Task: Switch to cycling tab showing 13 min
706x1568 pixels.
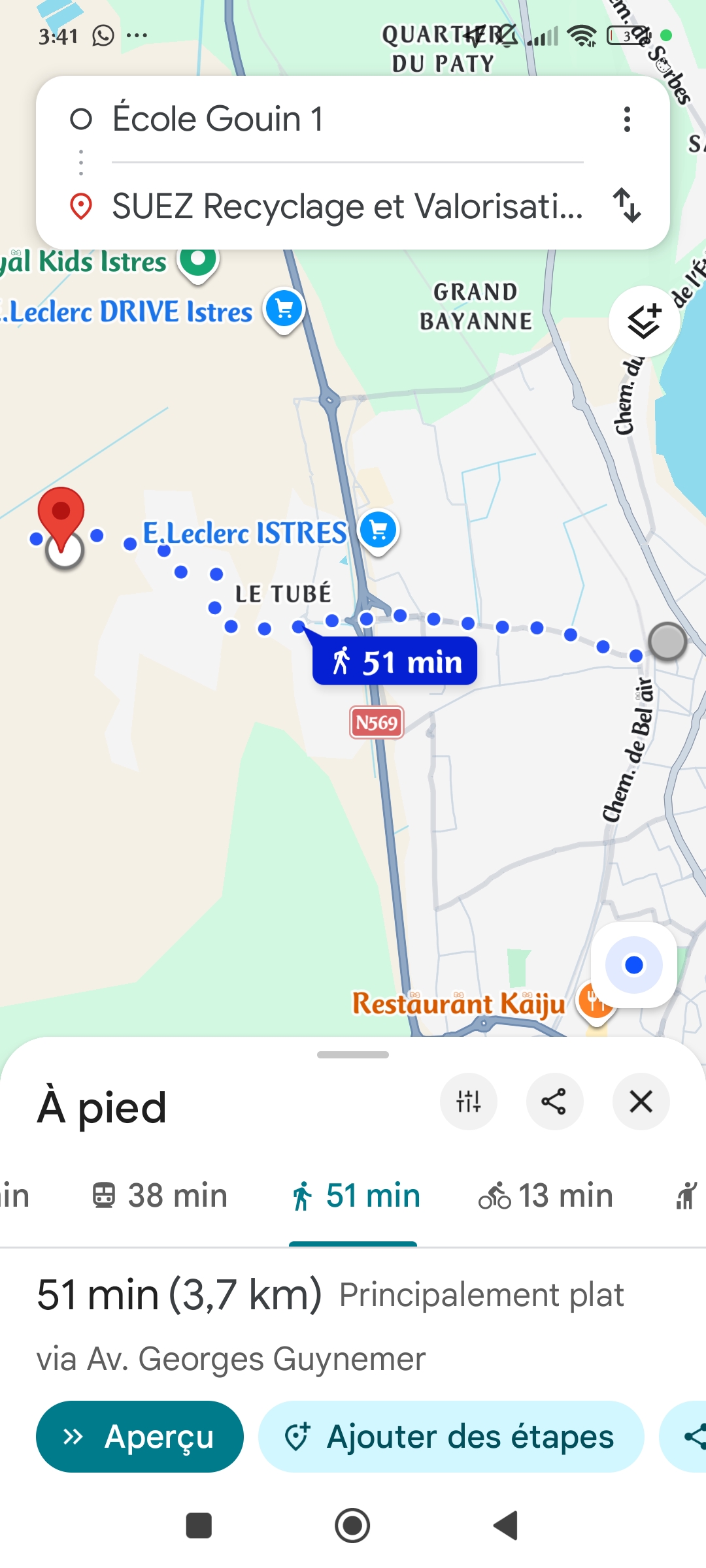Action: coord(546,1196)
